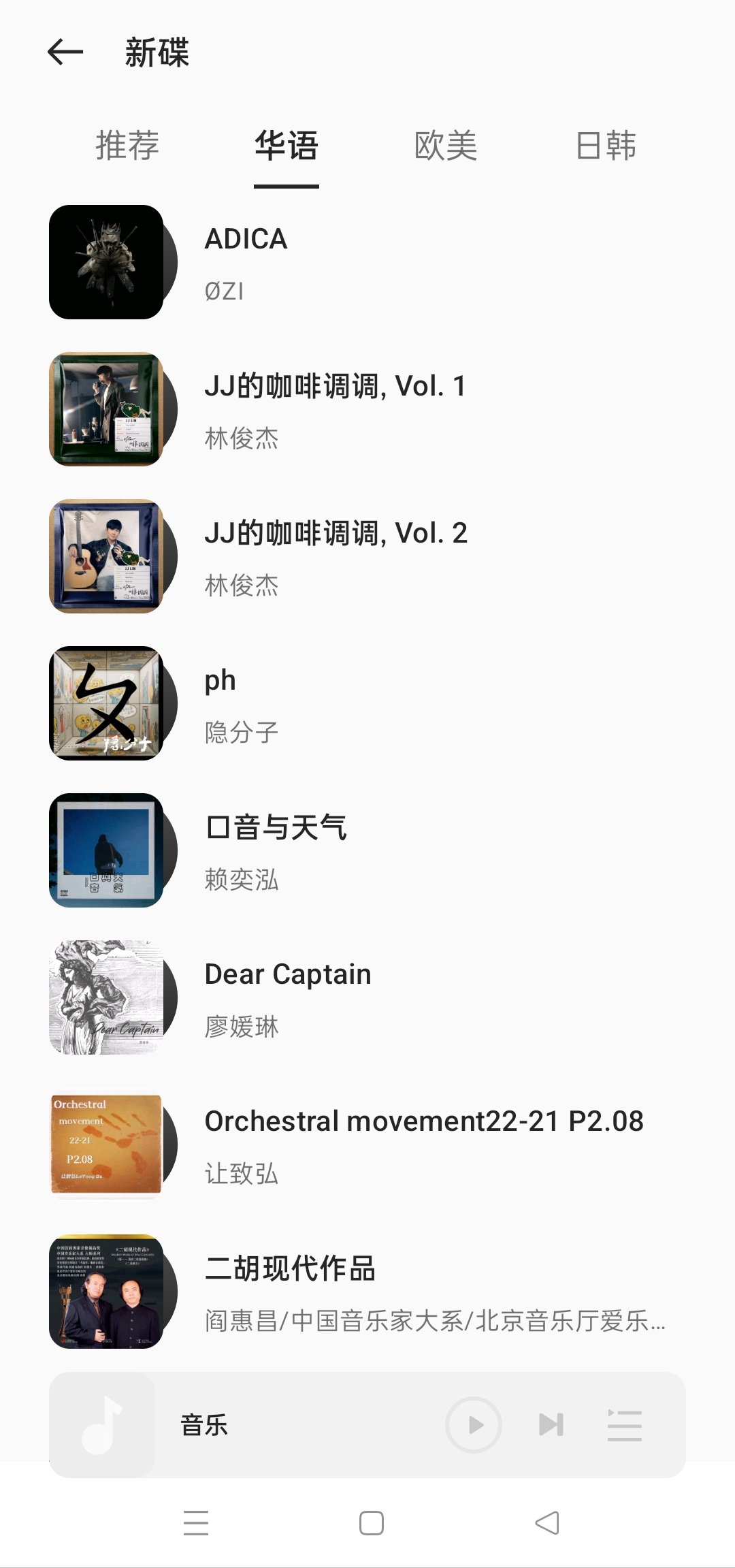Skip to the next track

click(x=551, y=1424)
